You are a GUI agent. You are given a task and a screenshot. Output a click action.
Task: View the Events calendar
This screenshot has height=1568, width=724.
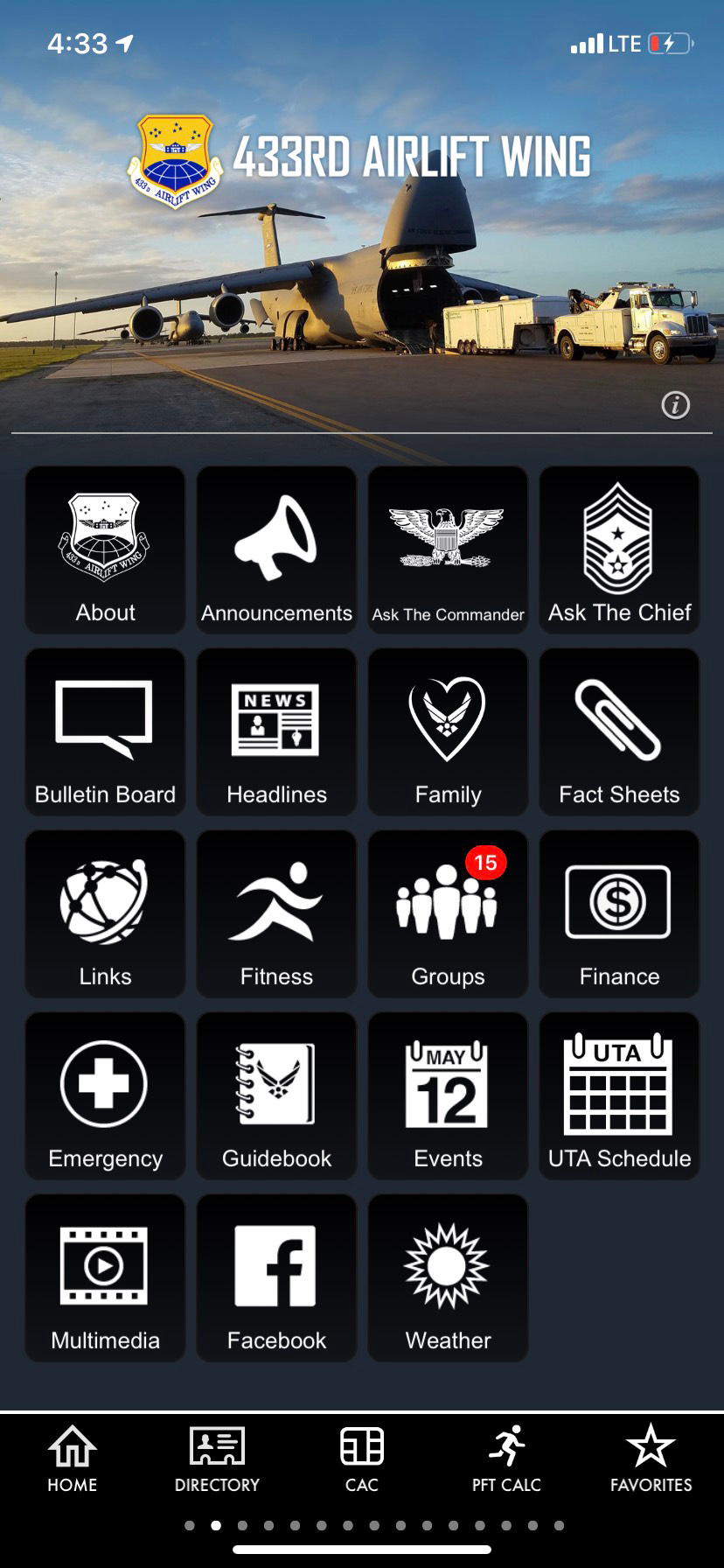[448, 1096]
